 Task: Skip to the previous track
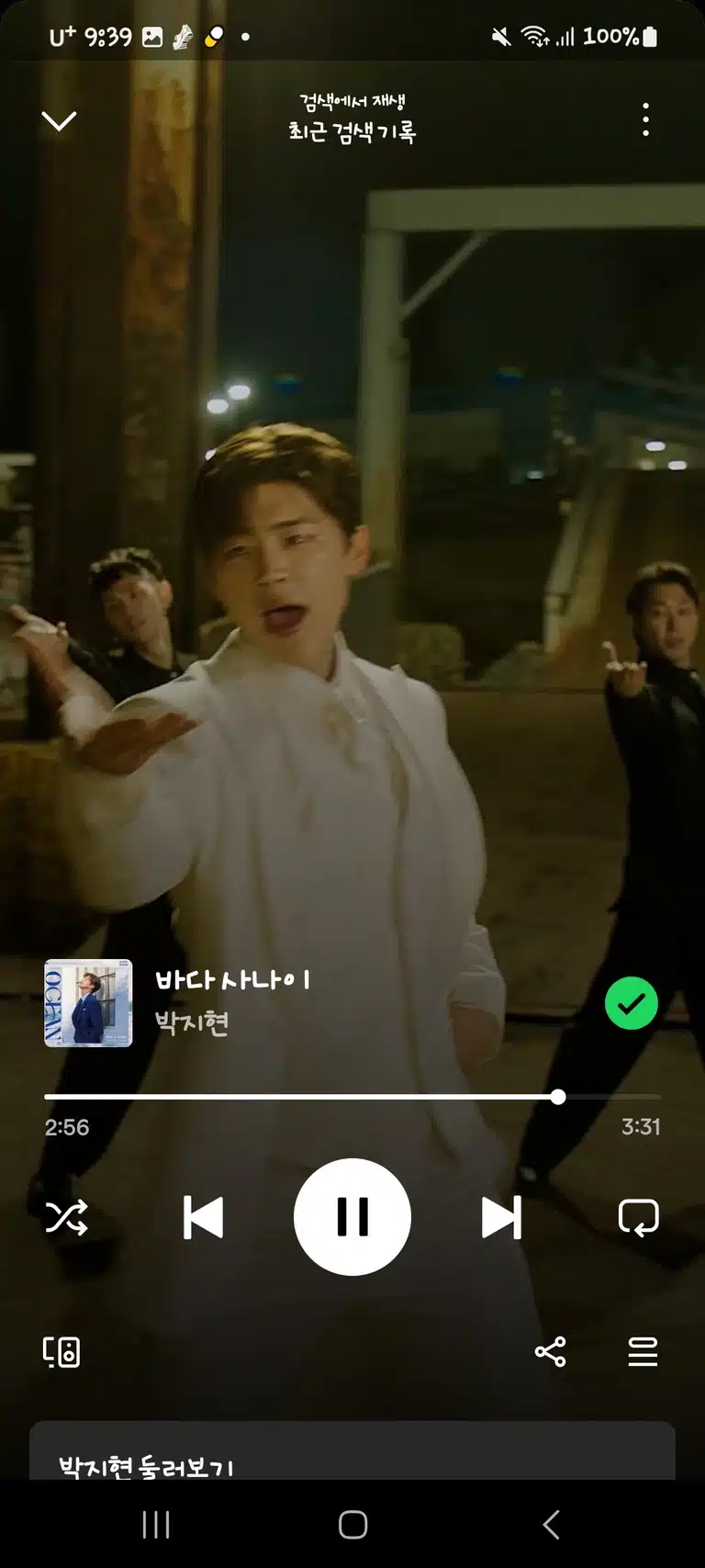pos(203,1217)
